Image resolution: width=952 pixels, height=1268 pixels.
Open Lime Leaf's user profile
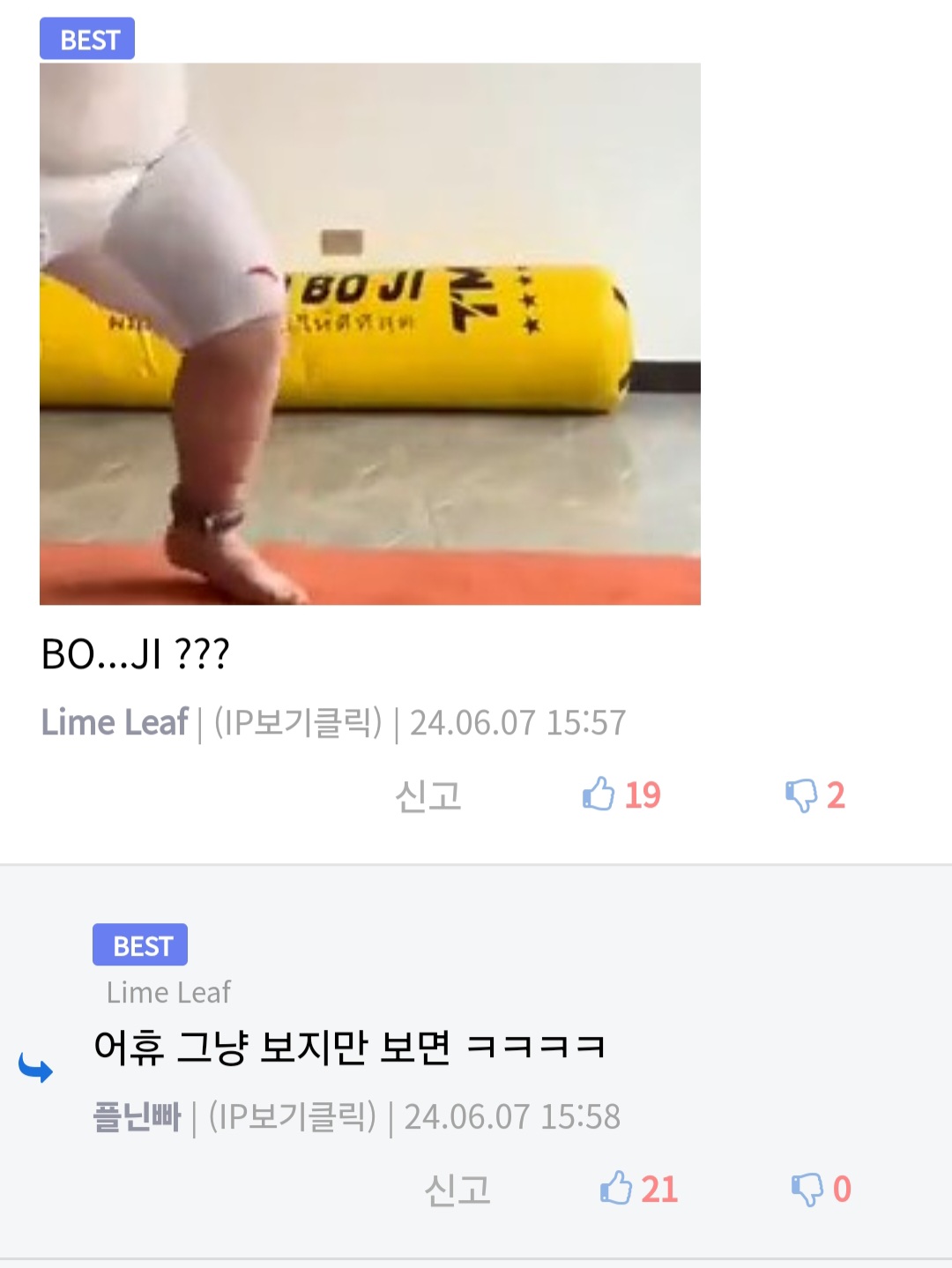(115, 722)
